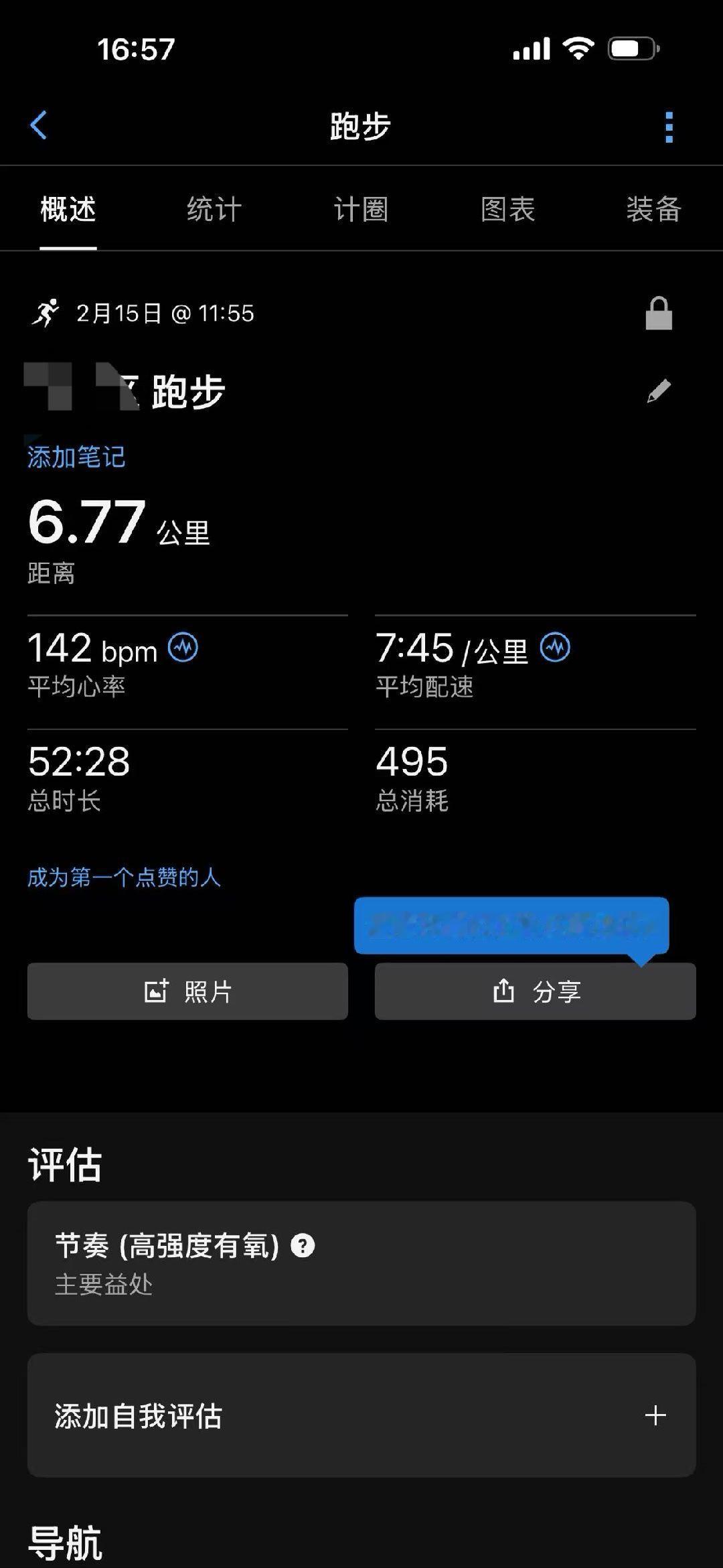Viewport: 723px width, 1568px height.
Task: Select the 装备 tab
Action: 654,209
